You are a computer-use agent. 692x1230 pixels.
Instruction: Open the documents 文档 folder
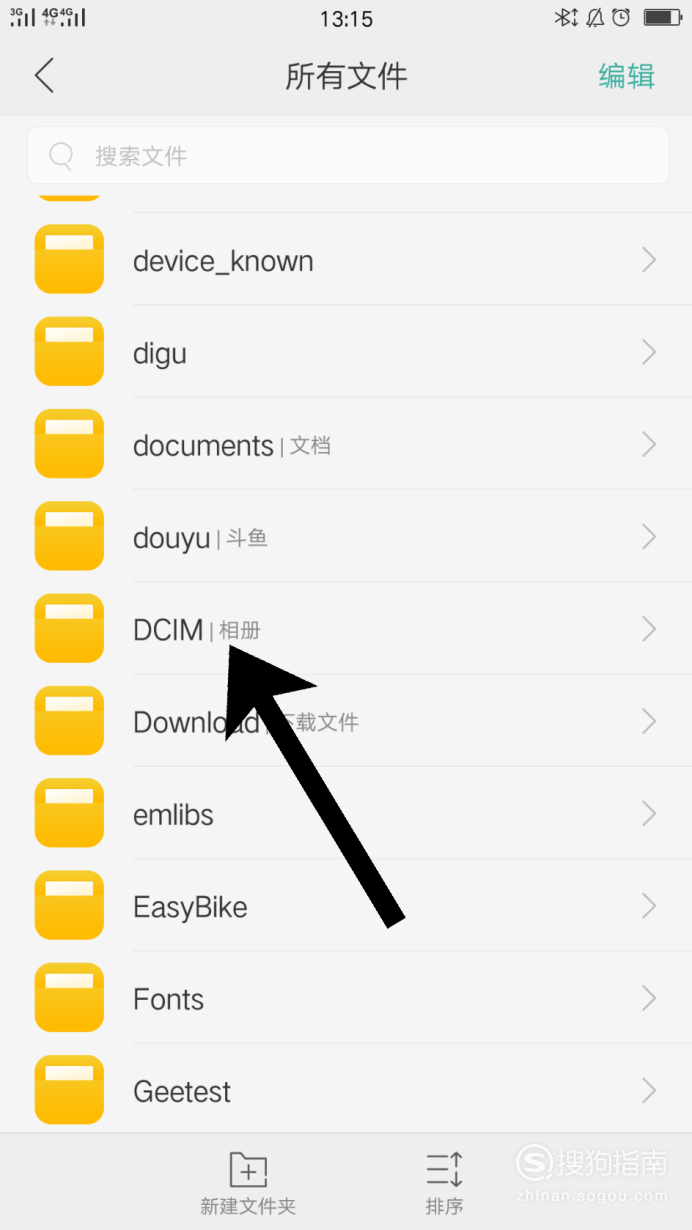346,444
